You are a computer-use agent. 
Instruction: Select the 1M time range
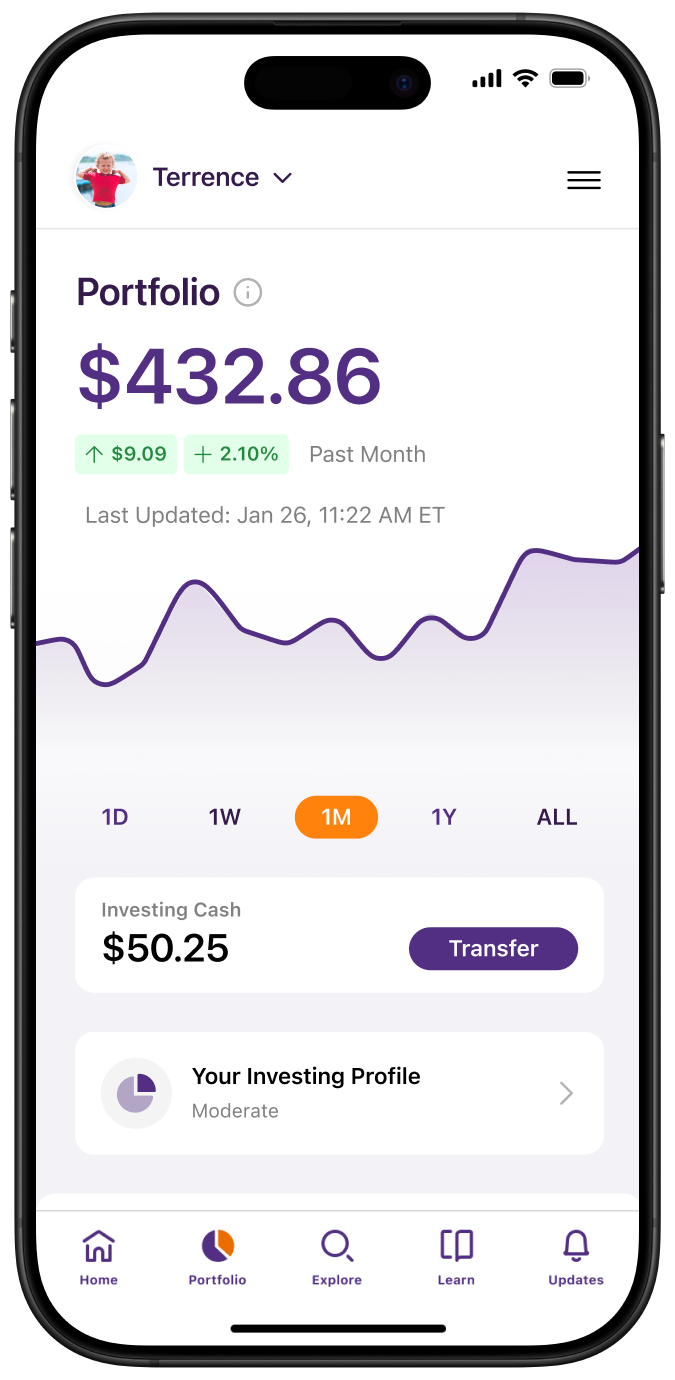click(x=336, y=817)
